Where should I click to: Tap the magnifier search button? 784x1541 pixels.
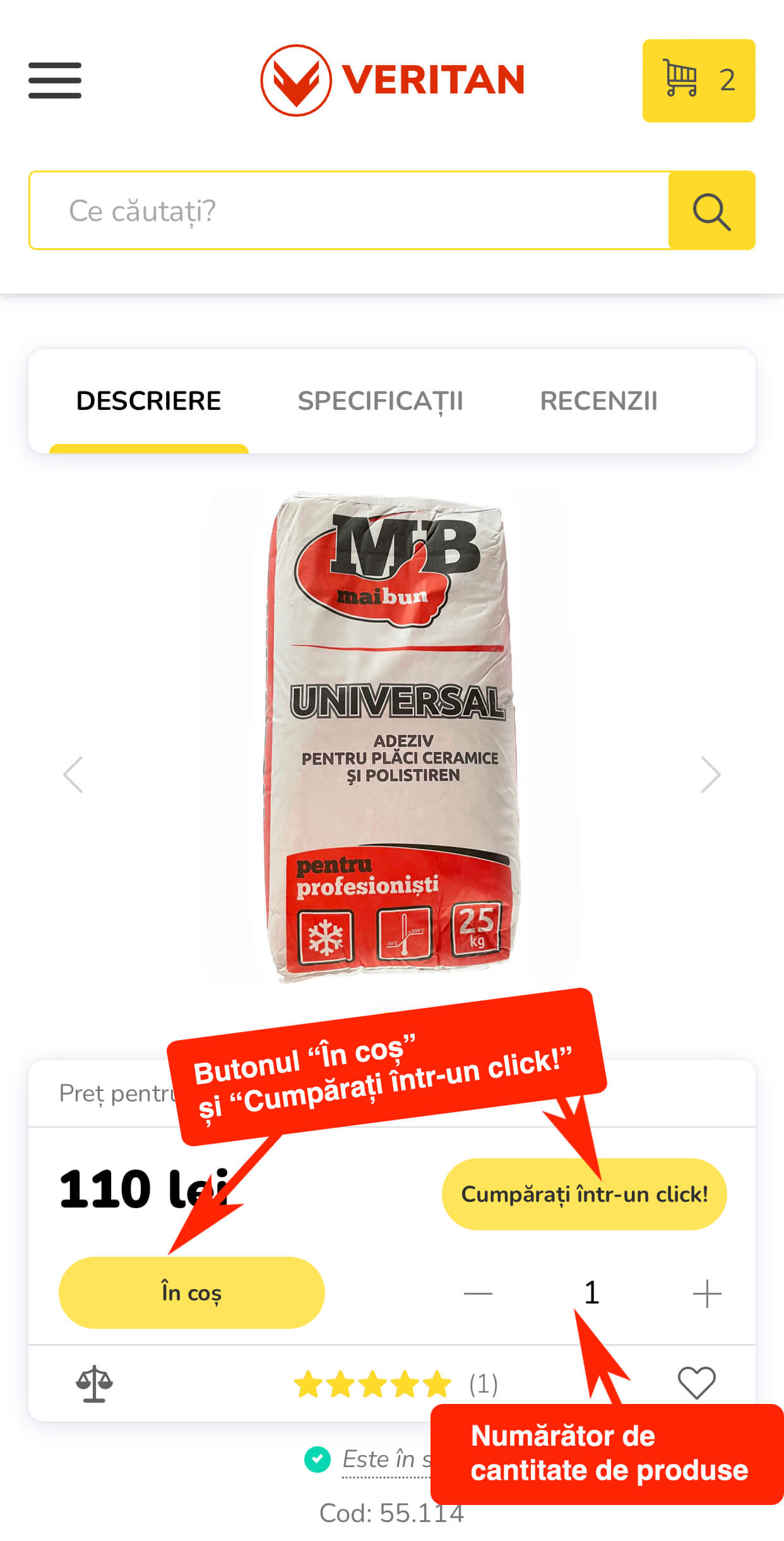click(711, 210)
